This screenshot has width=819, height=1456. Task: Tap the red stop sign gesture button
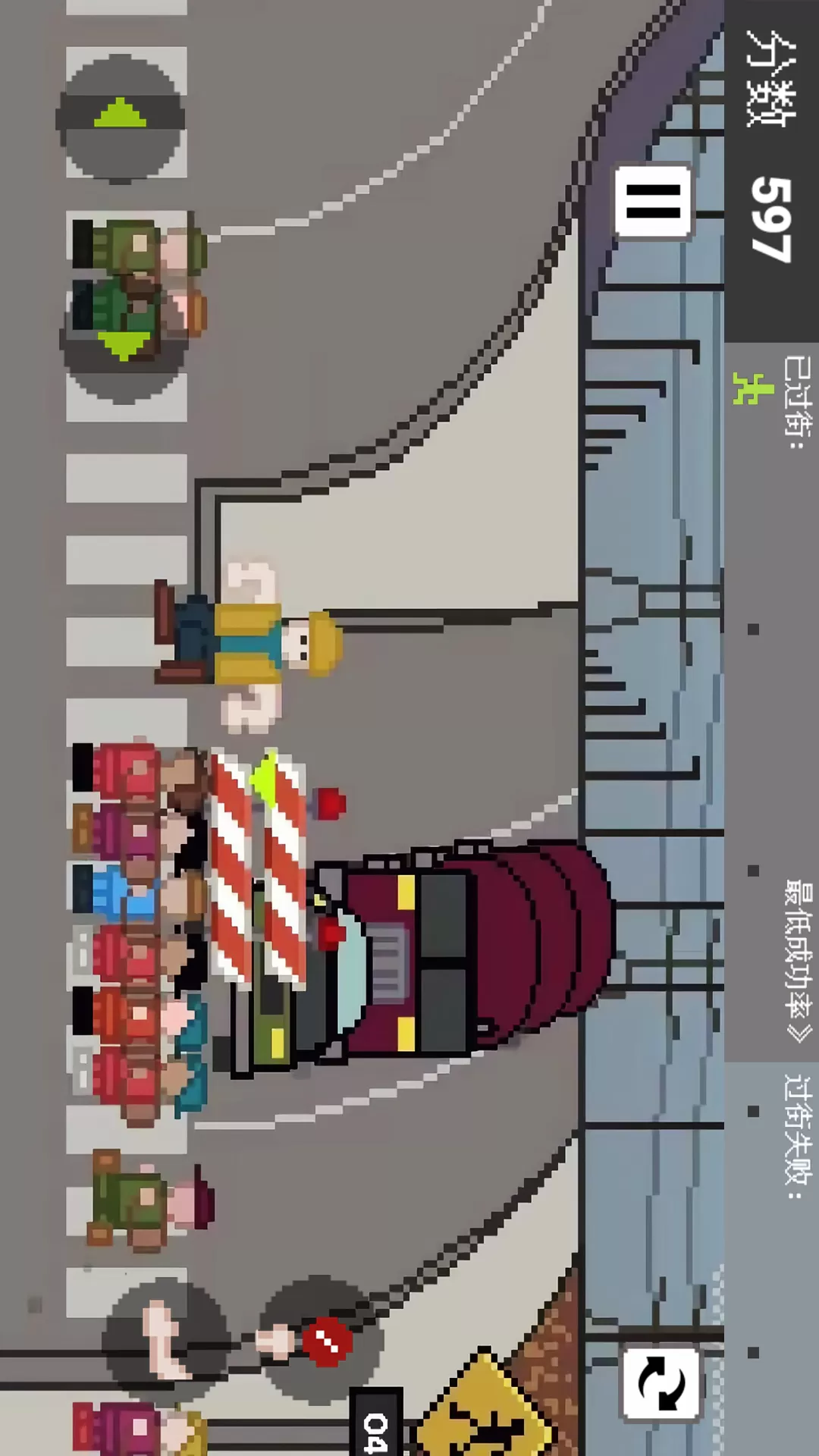[322, 1341]
